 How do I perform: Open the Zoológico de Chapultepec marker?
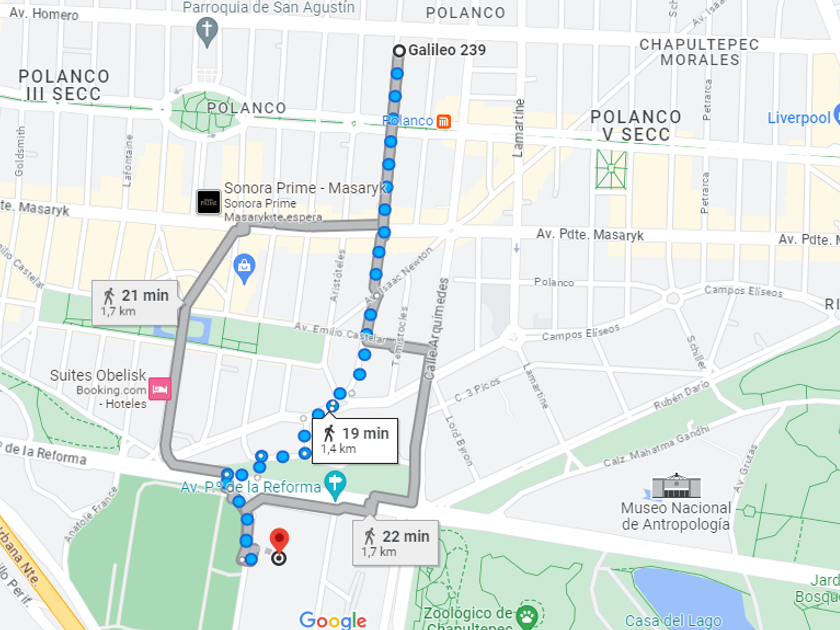point(529,614)
